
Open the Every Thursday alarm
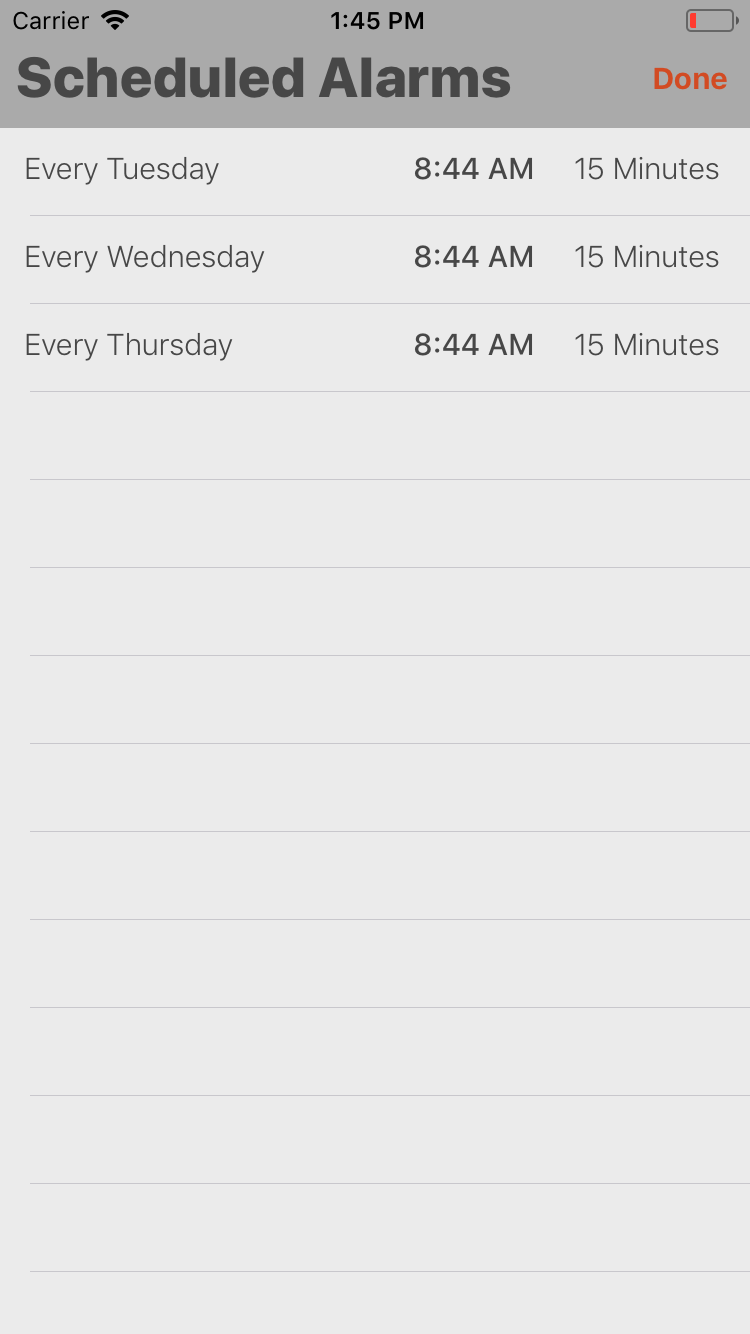tap(375, 347)
